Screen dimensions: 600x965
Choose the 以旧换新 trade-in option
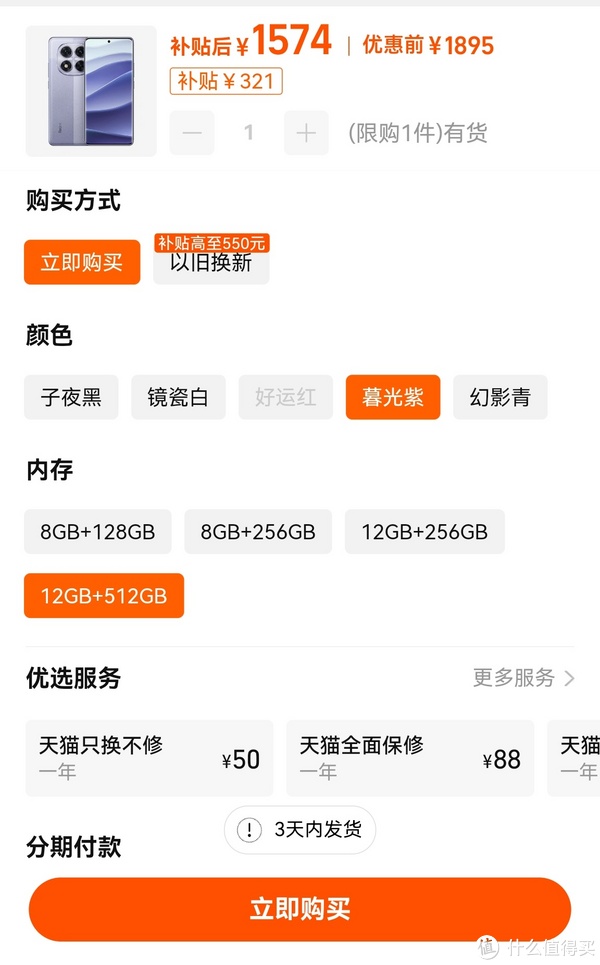[211, 264]
